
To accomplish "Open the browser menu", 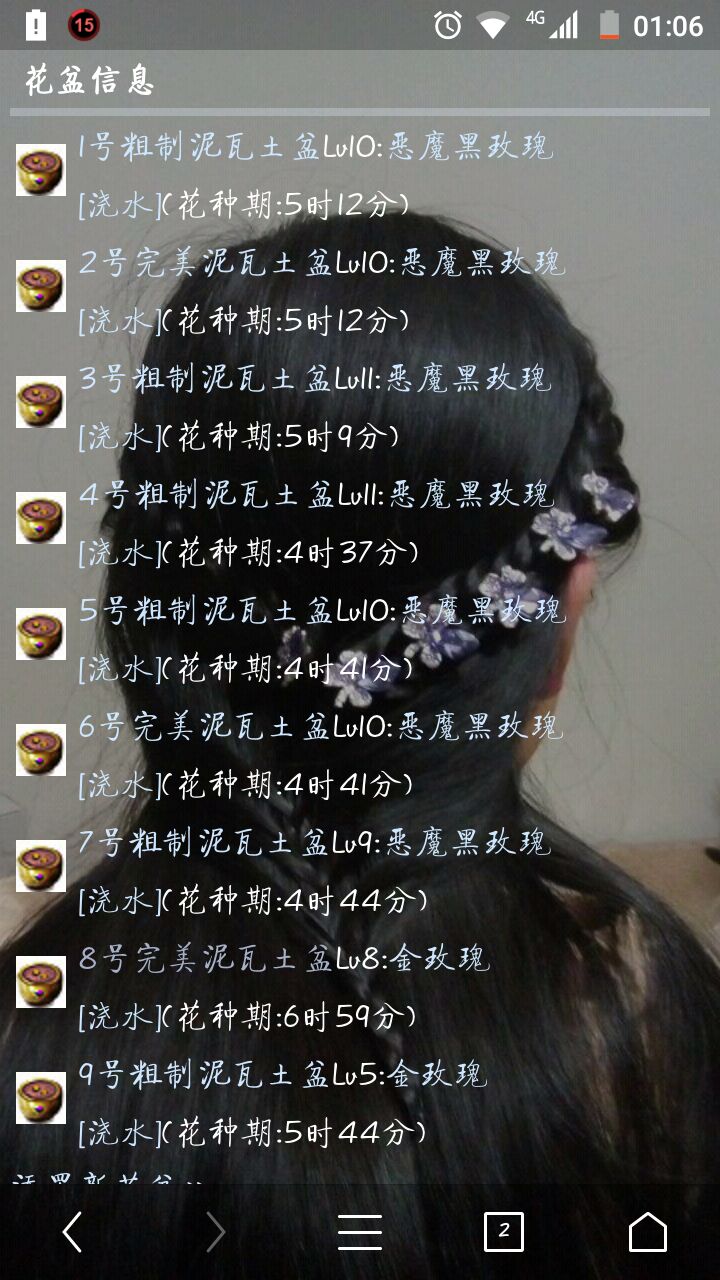I will pos(360,1232).
